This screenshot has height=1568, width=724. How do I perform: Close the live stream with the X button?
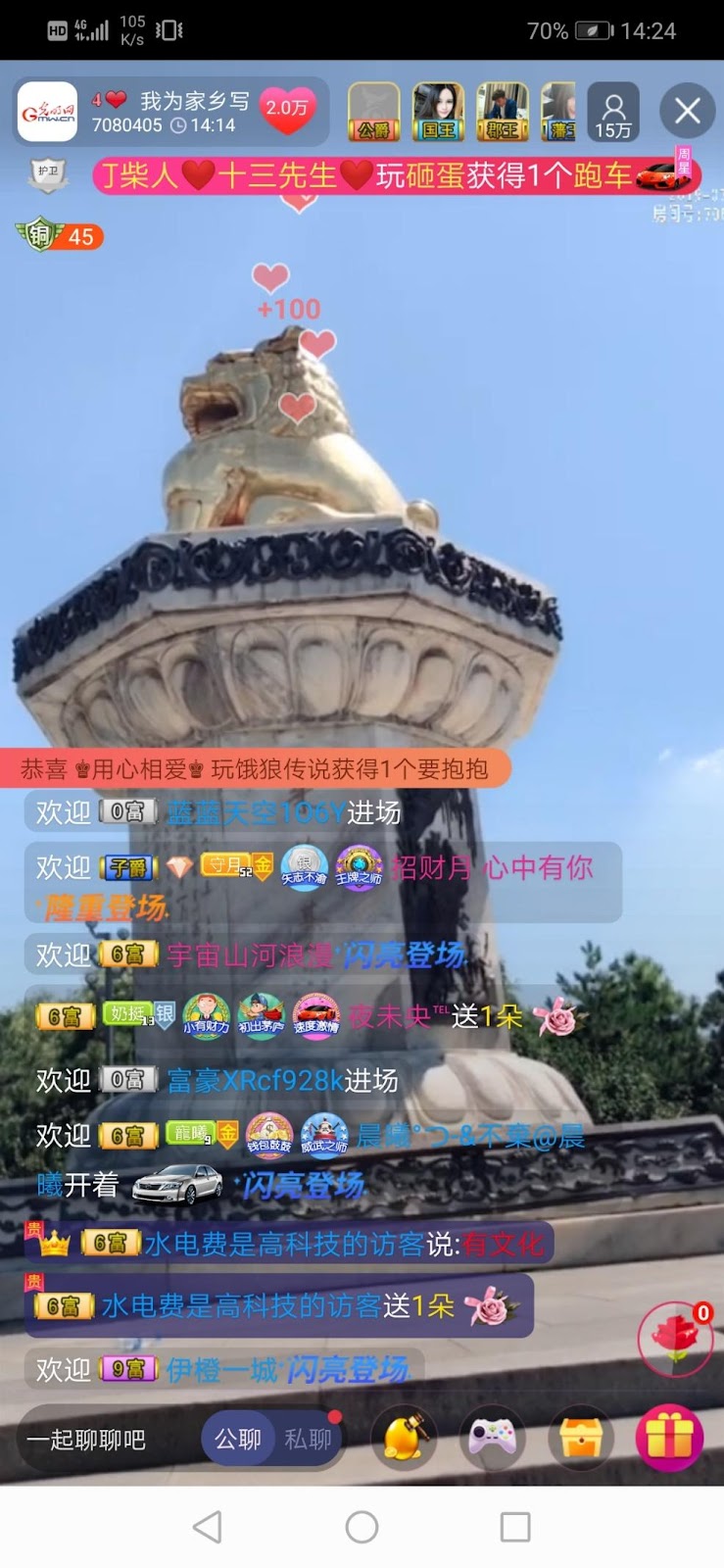click(687, 111)
